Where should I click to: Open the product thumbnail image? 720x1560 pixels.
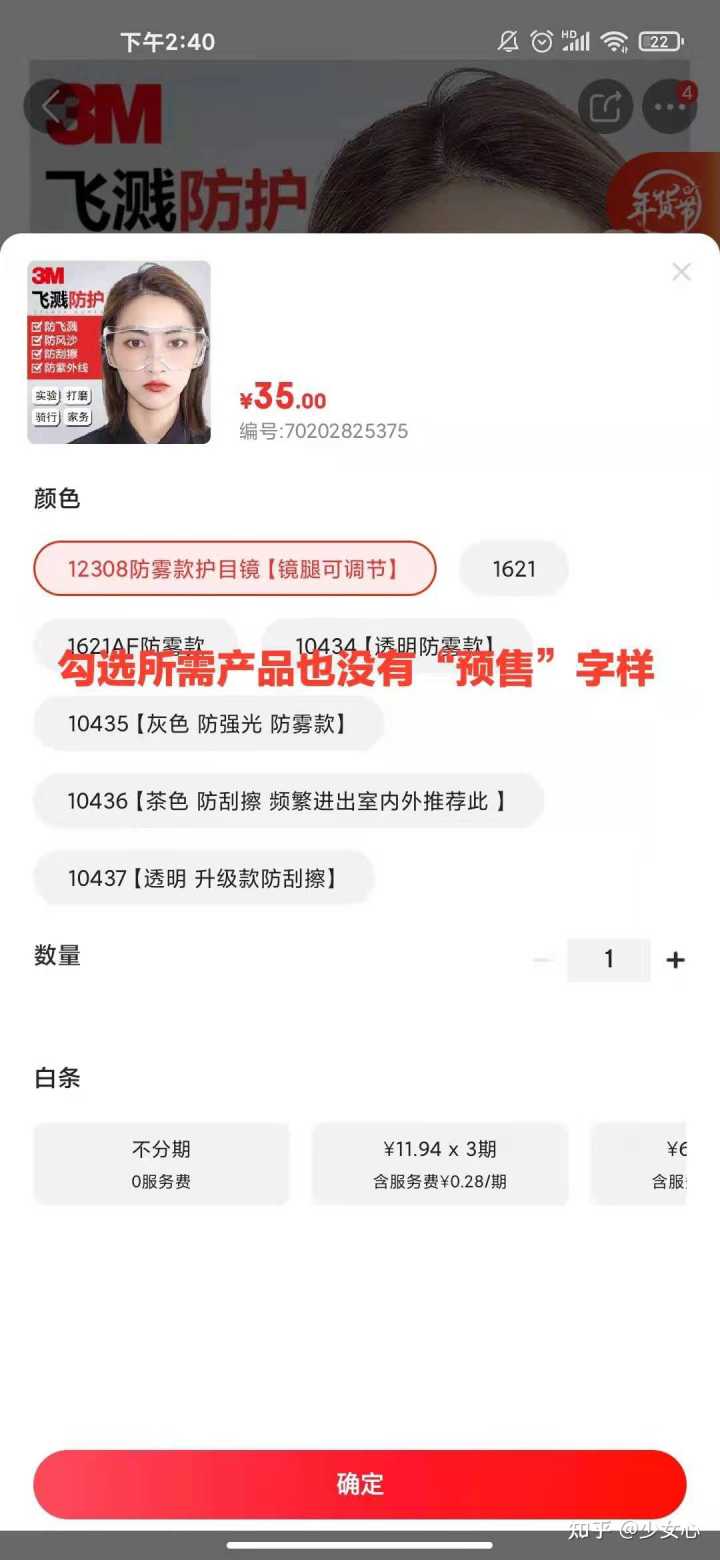tap(119, 352)
